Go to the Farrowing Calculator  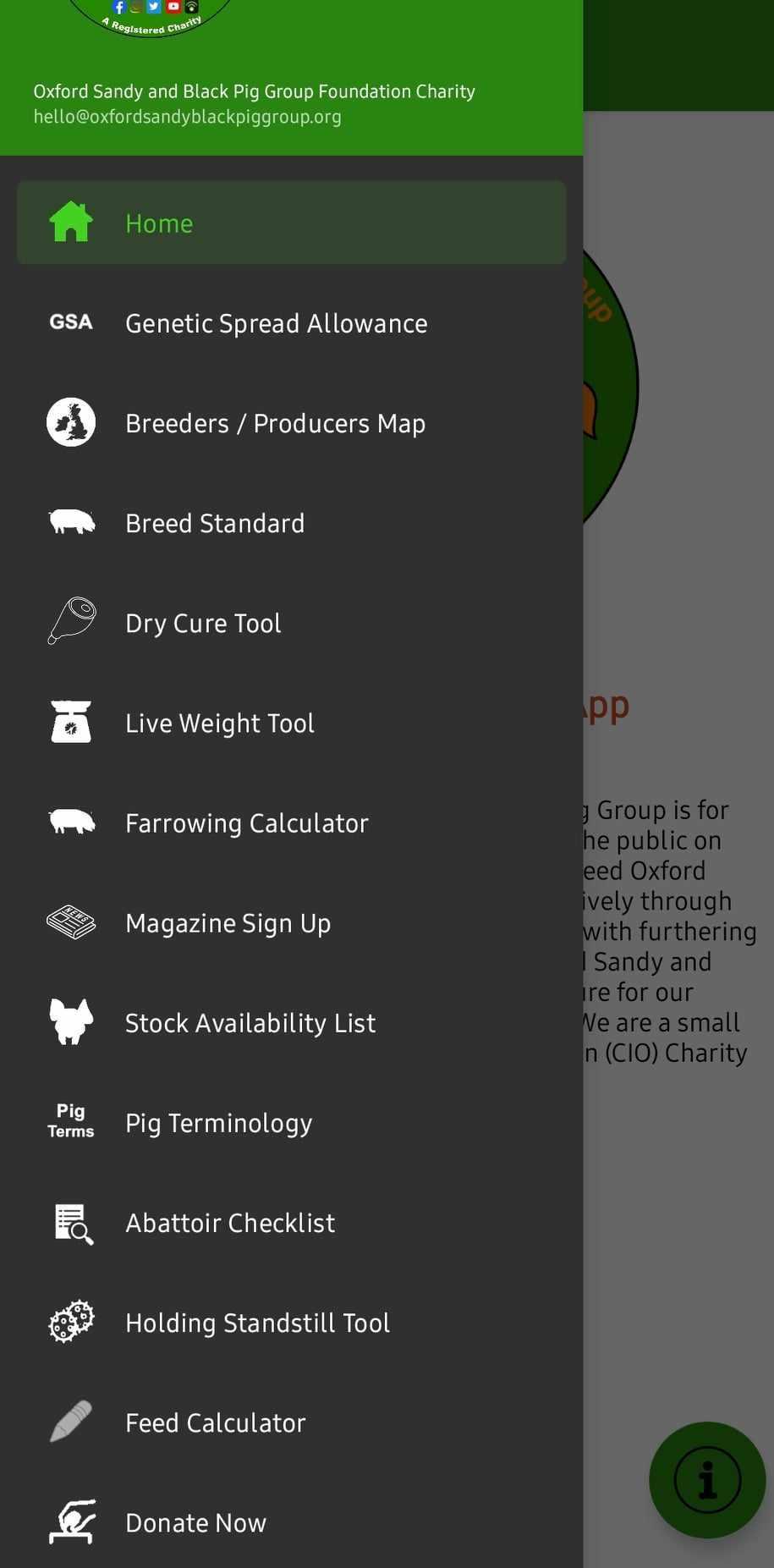pyautogui.click(x=247, y=823)
